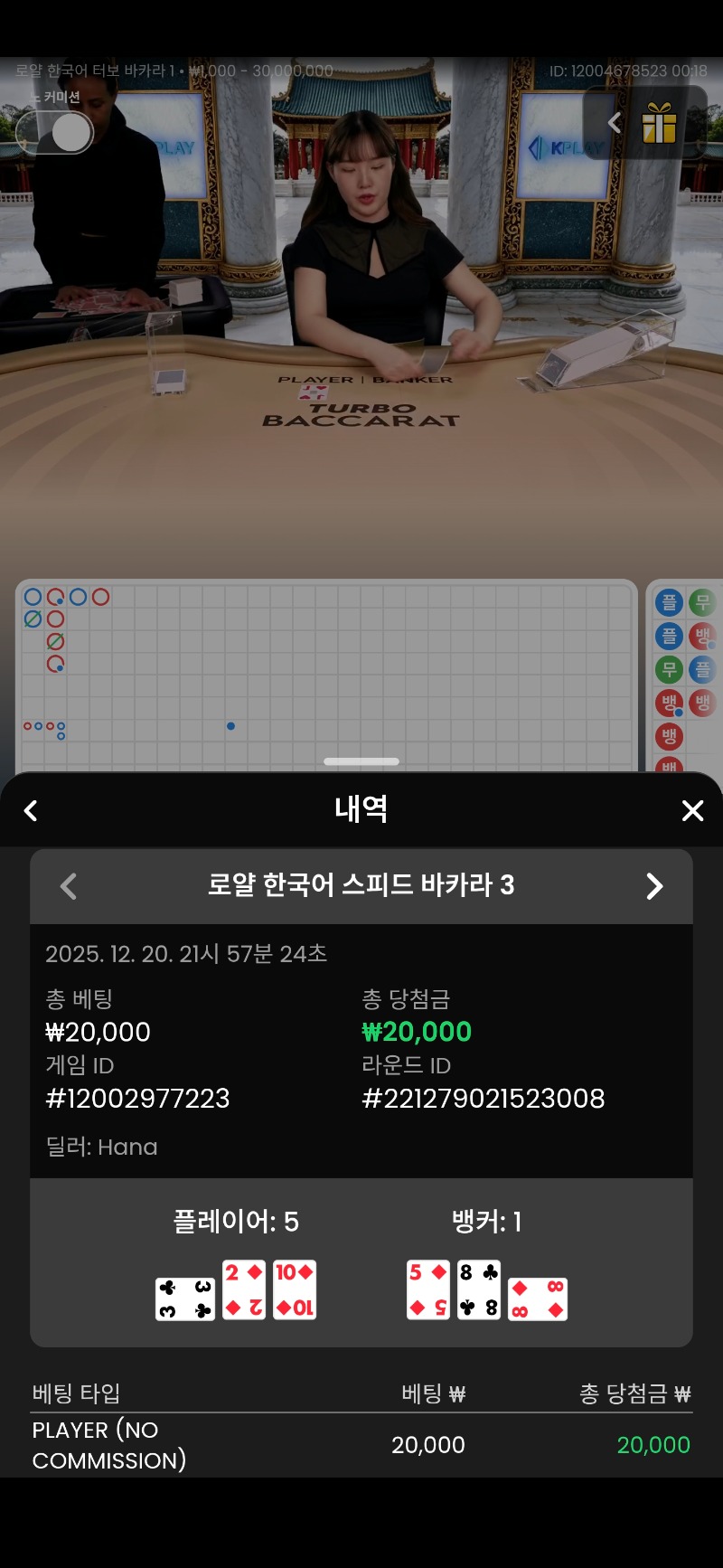Expand the side panel arrow beside the gift
This screenshot has height=1568, width=723.
click(x=615, y=123)
